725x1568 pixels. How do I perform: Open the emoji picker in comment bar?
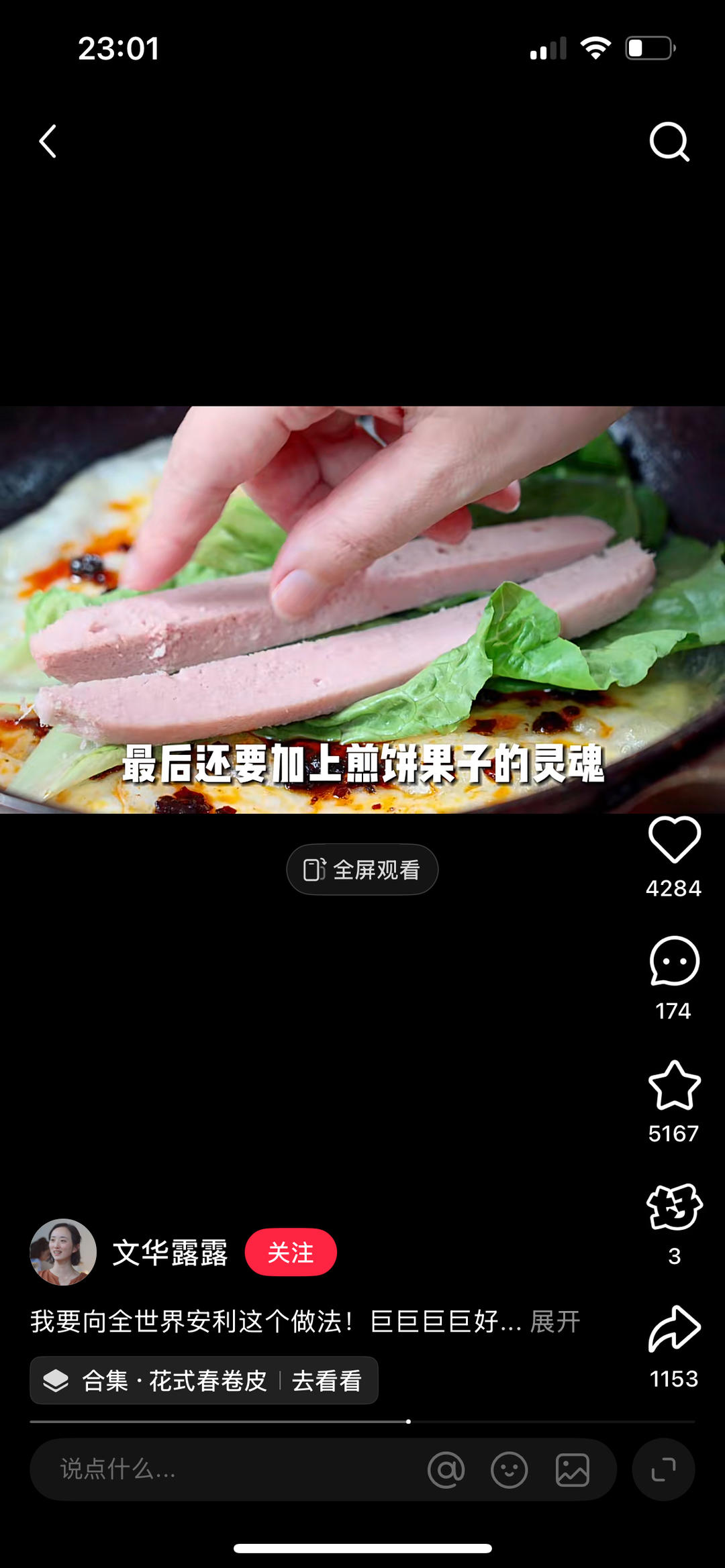click(509, 1470)
